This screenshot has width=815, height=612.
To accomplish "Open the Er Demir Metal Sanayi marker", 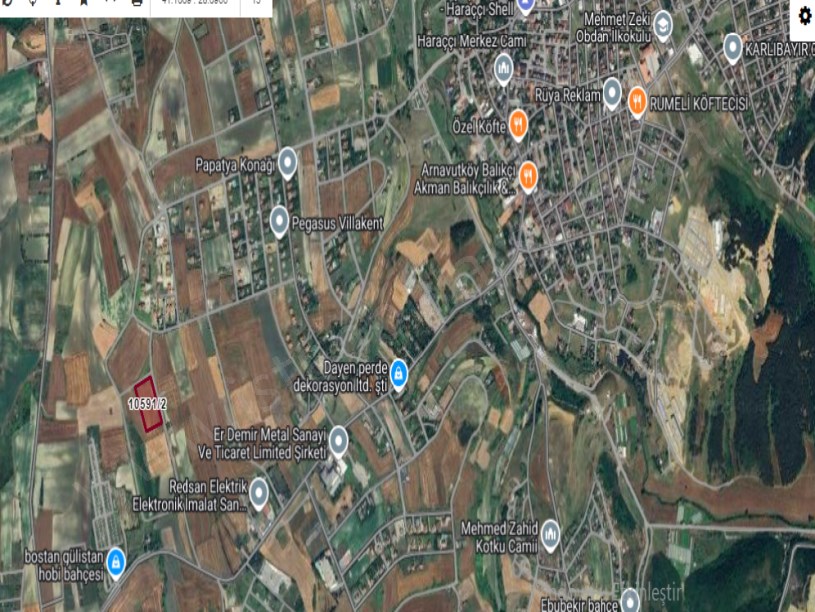I will point(339,439).
